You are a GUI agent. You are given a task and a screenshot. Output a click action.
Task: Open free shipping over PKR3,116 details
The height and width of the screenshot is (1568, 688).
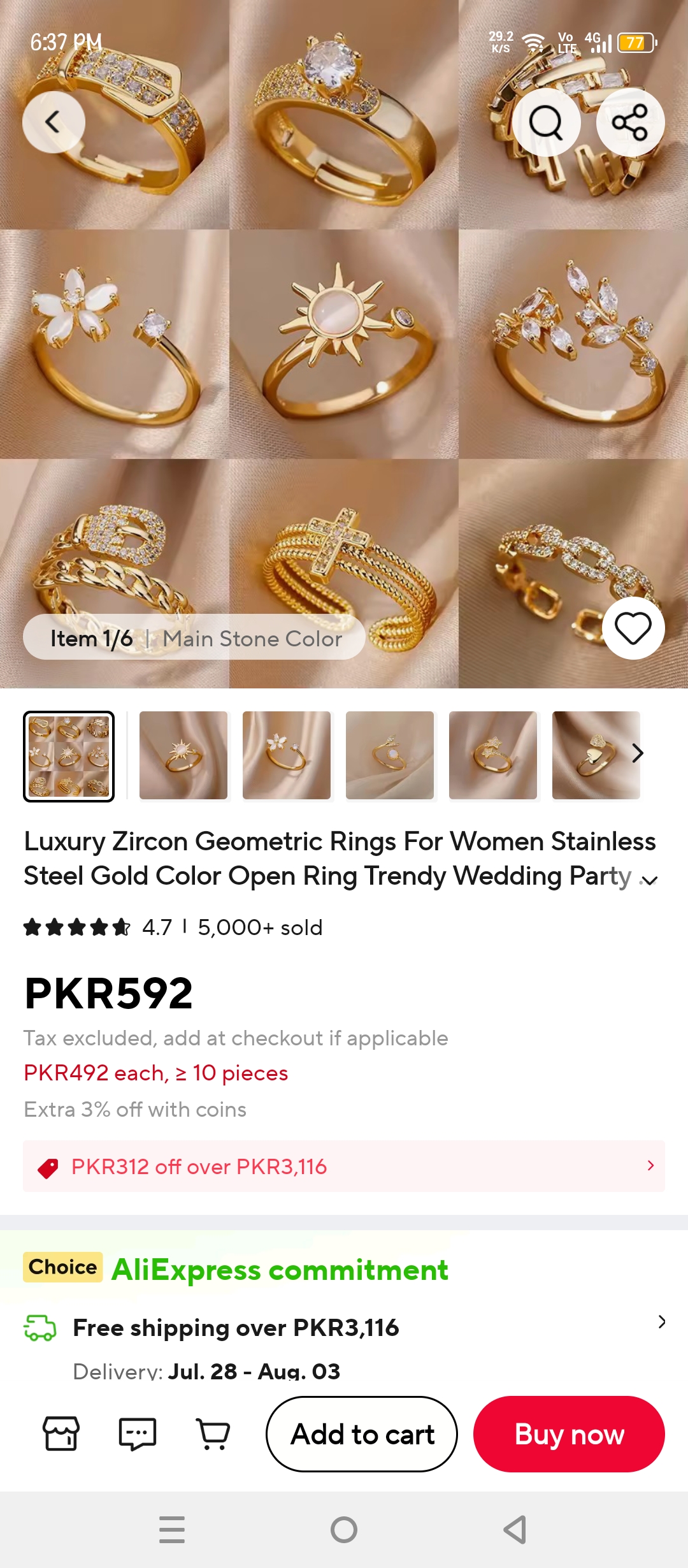click(344, 1328)
